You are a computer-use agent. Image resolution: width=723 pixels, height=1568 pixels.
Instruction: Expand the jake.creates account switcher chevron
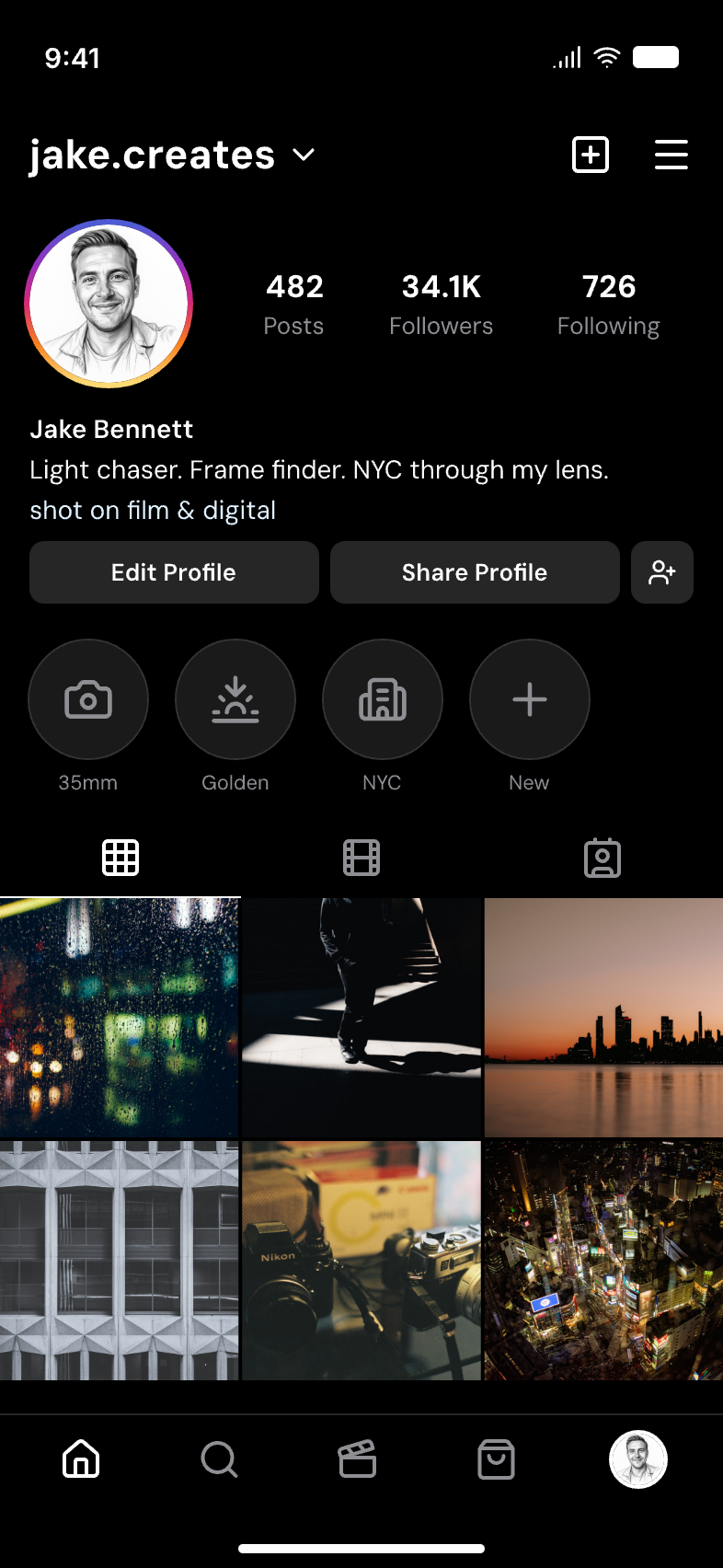click(304, 156)
